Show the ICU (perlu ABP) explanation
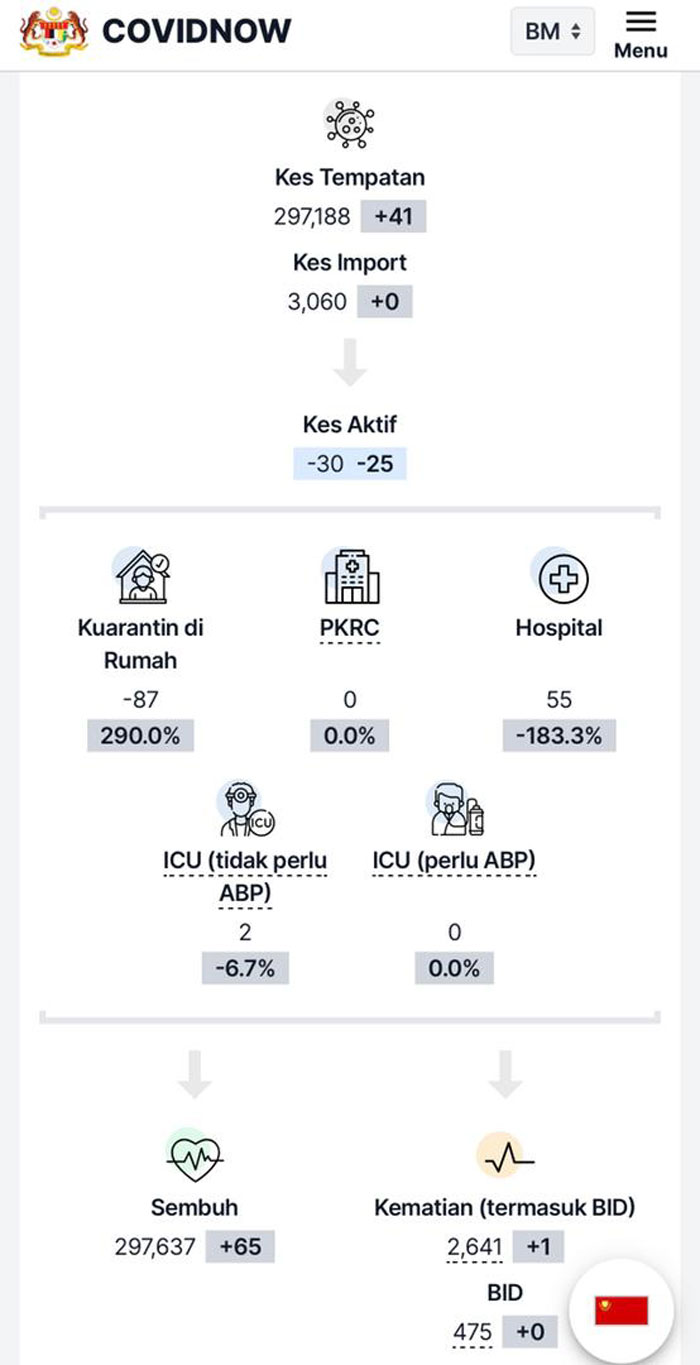Viewport: 700px width, 1365px height. 454,861
